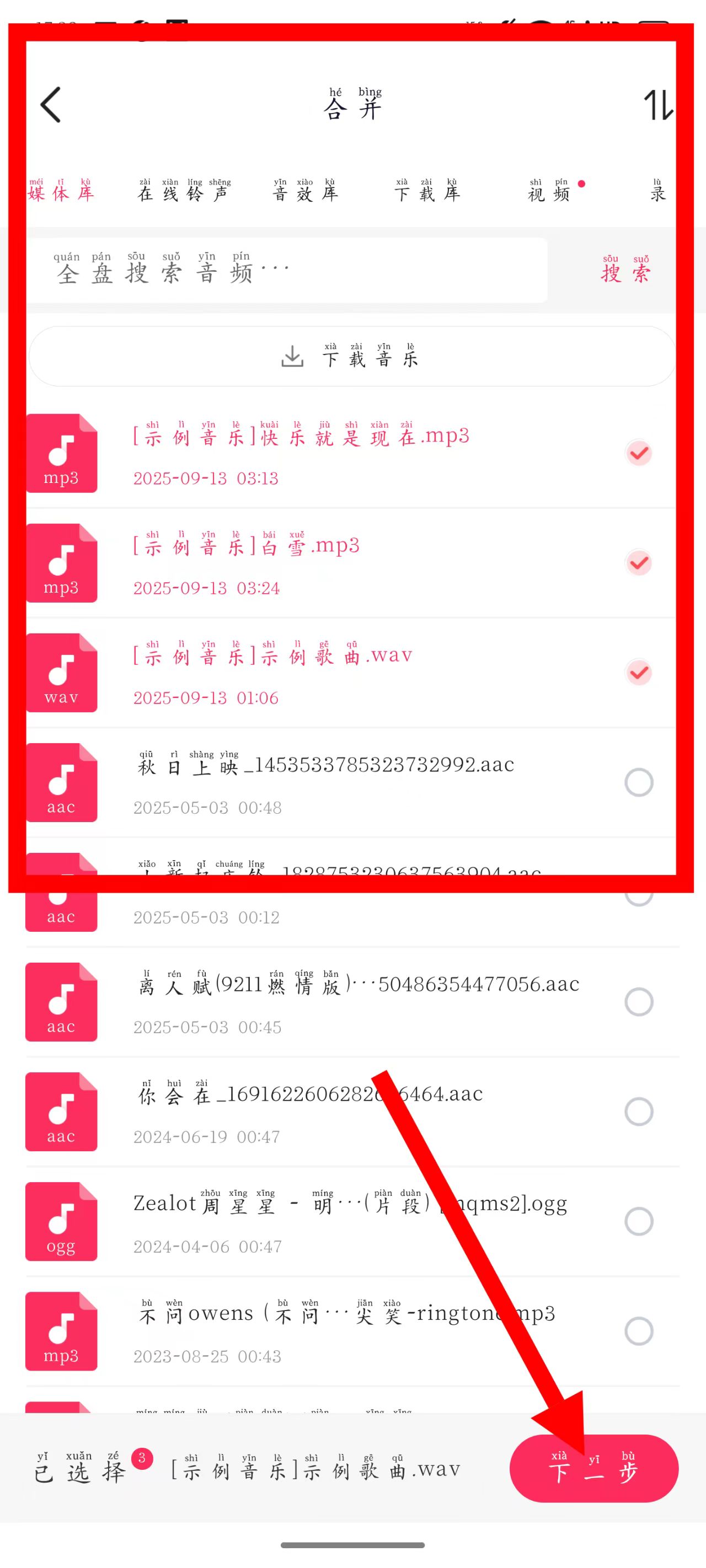Tap the 下载音乐 button

[x=352, y=356]
